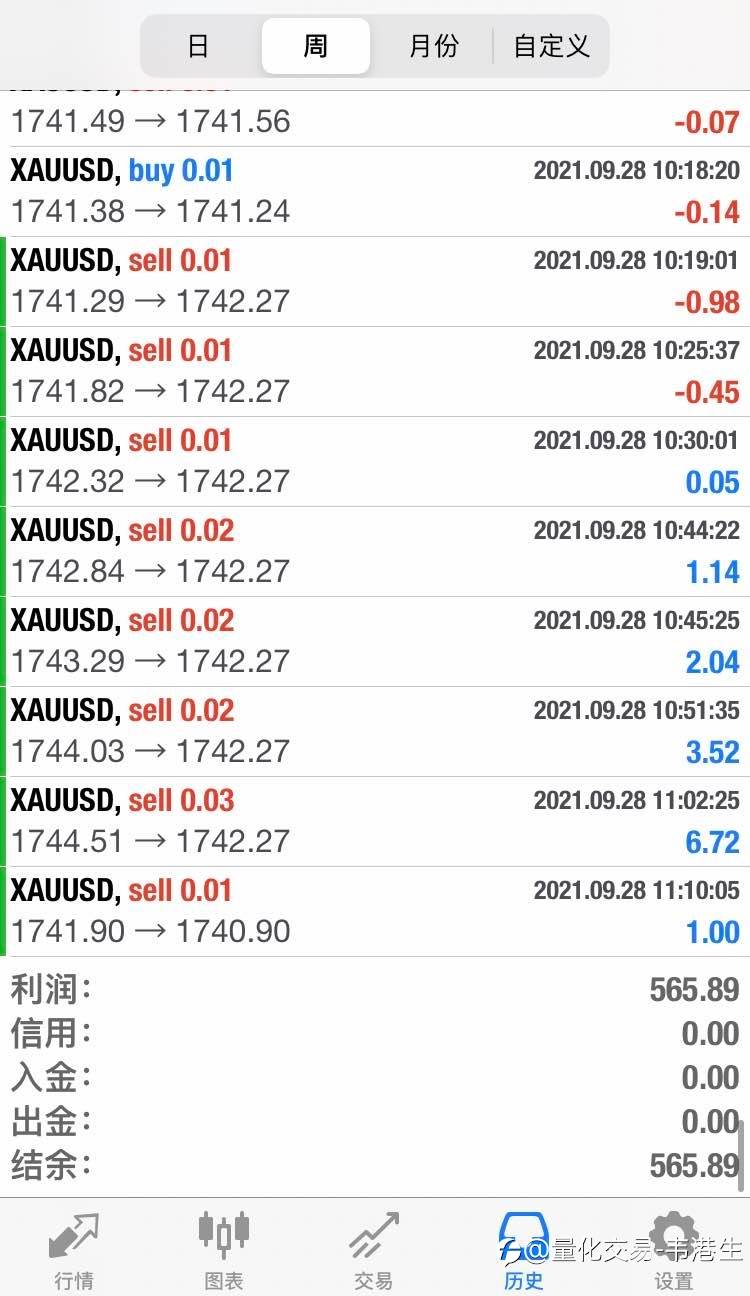Viewport: 750px width, 1296px height.
Task: Open the buy 0.01 trade from 10:18:20
Action: (x=375, y=191)
